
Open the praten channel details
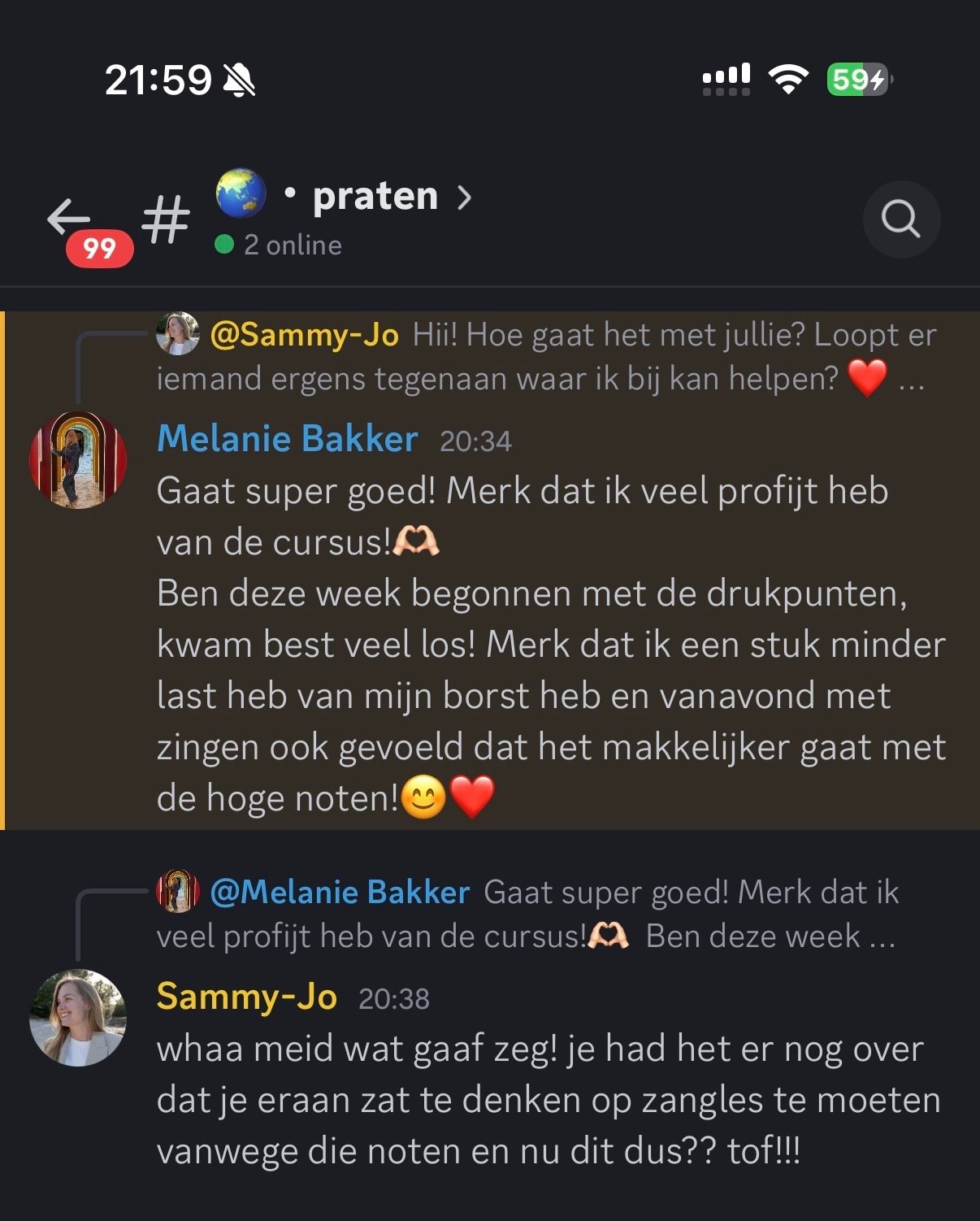pos(375,197)
